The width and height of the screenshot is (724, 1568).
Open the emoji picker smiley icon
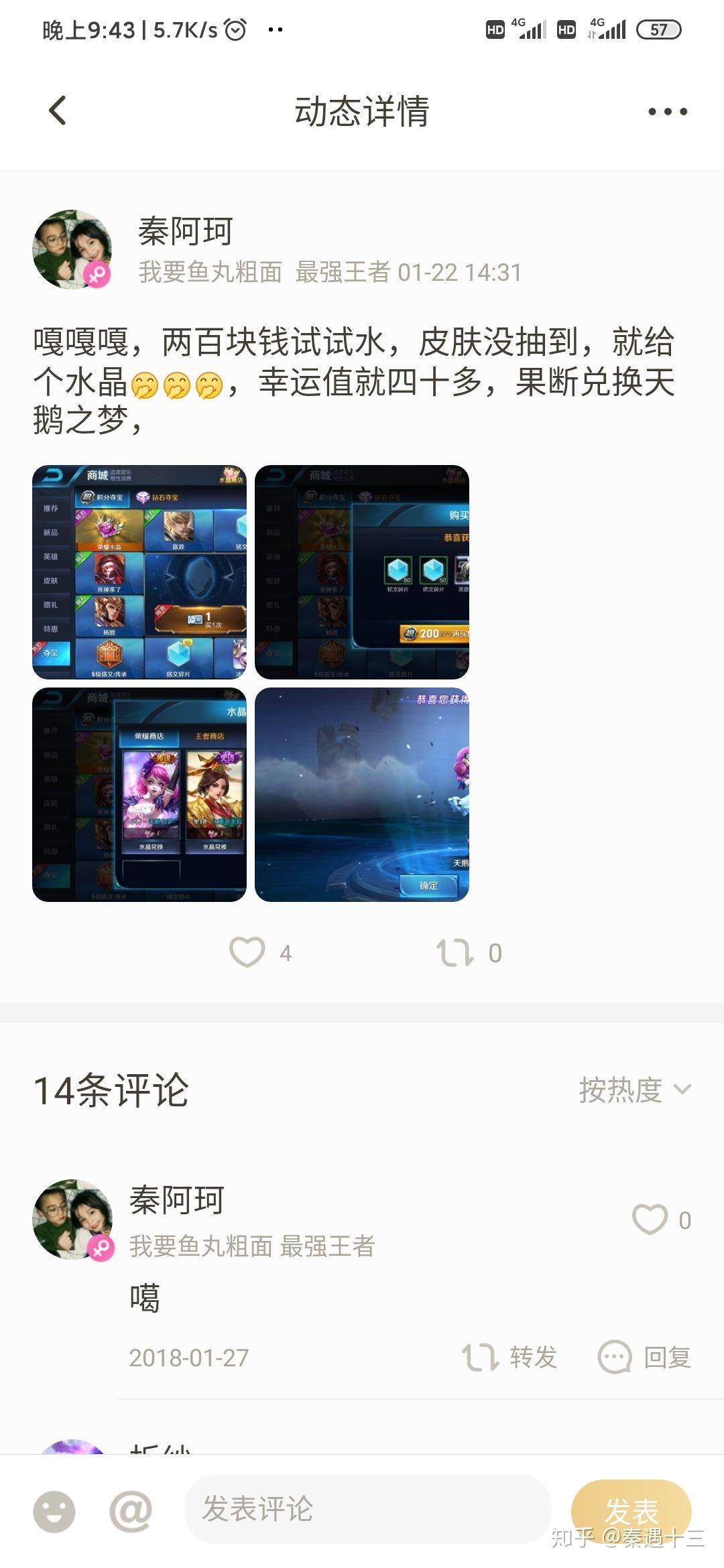(x=54, y=1512)
